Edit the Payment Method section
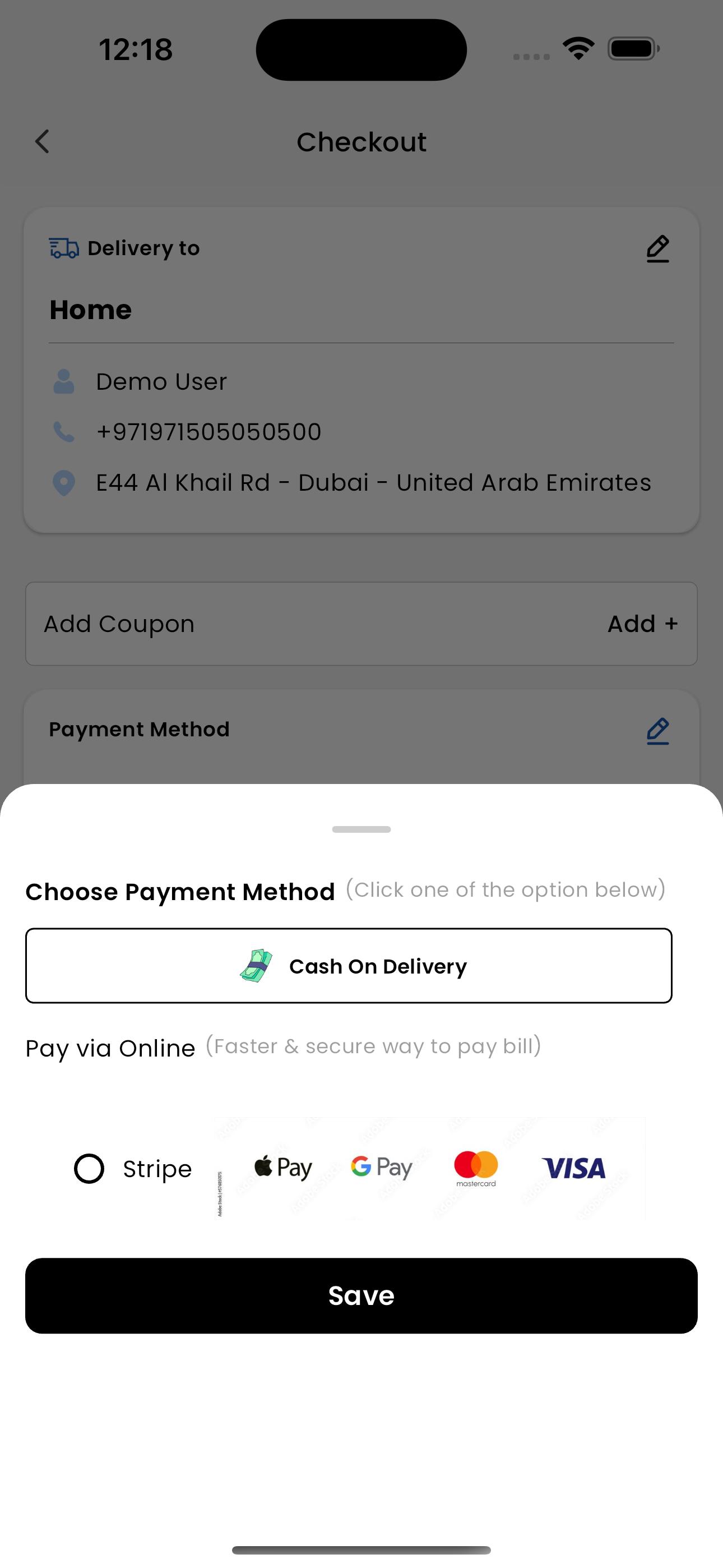723x1568 pixels. [x=658, y=730]
